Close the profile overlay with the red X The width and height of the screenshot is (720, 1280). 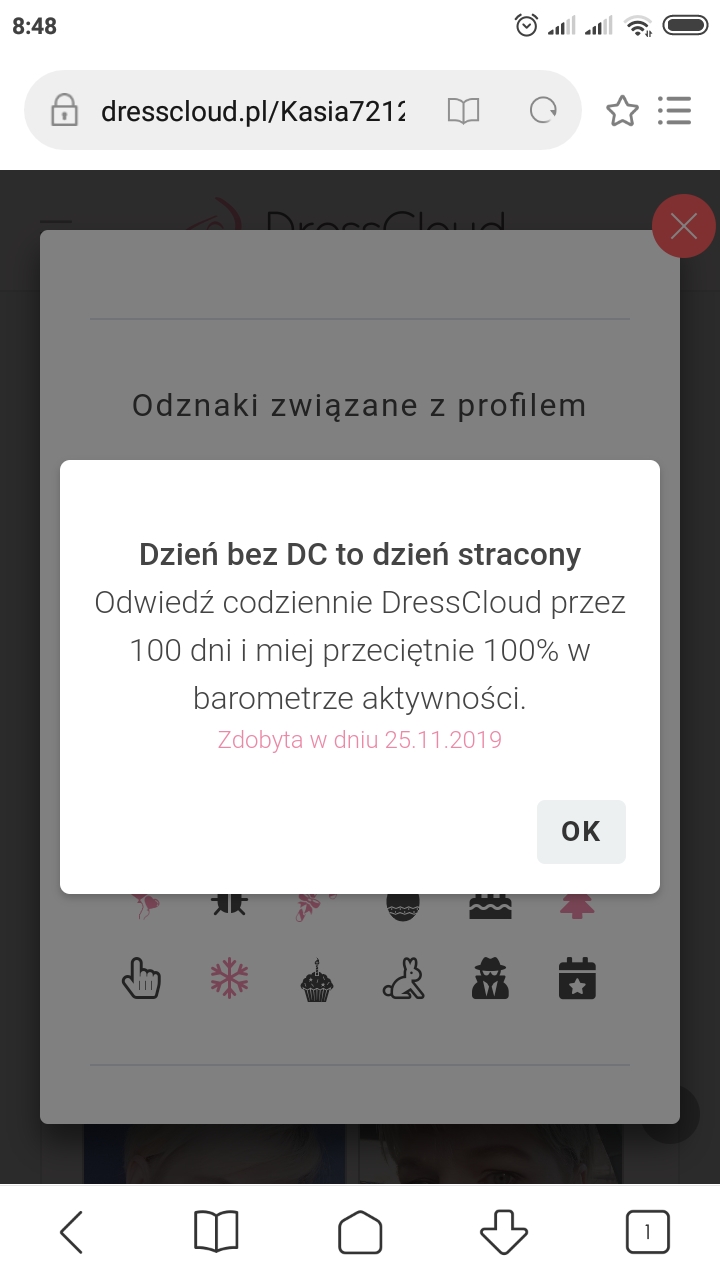(x=683, y=226)
